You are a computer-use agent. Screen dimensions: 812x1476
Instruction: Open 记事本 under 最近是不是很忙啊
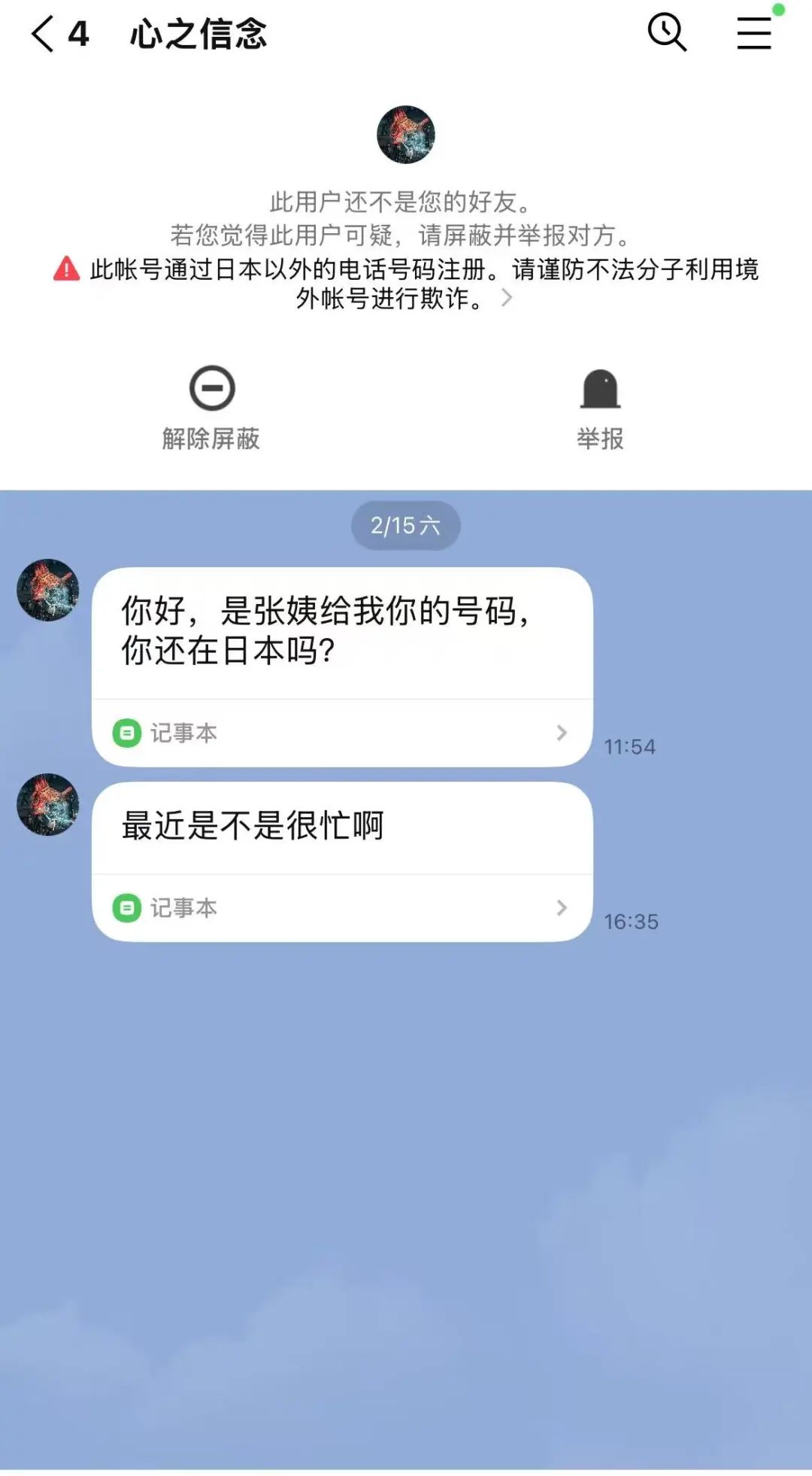342,907
